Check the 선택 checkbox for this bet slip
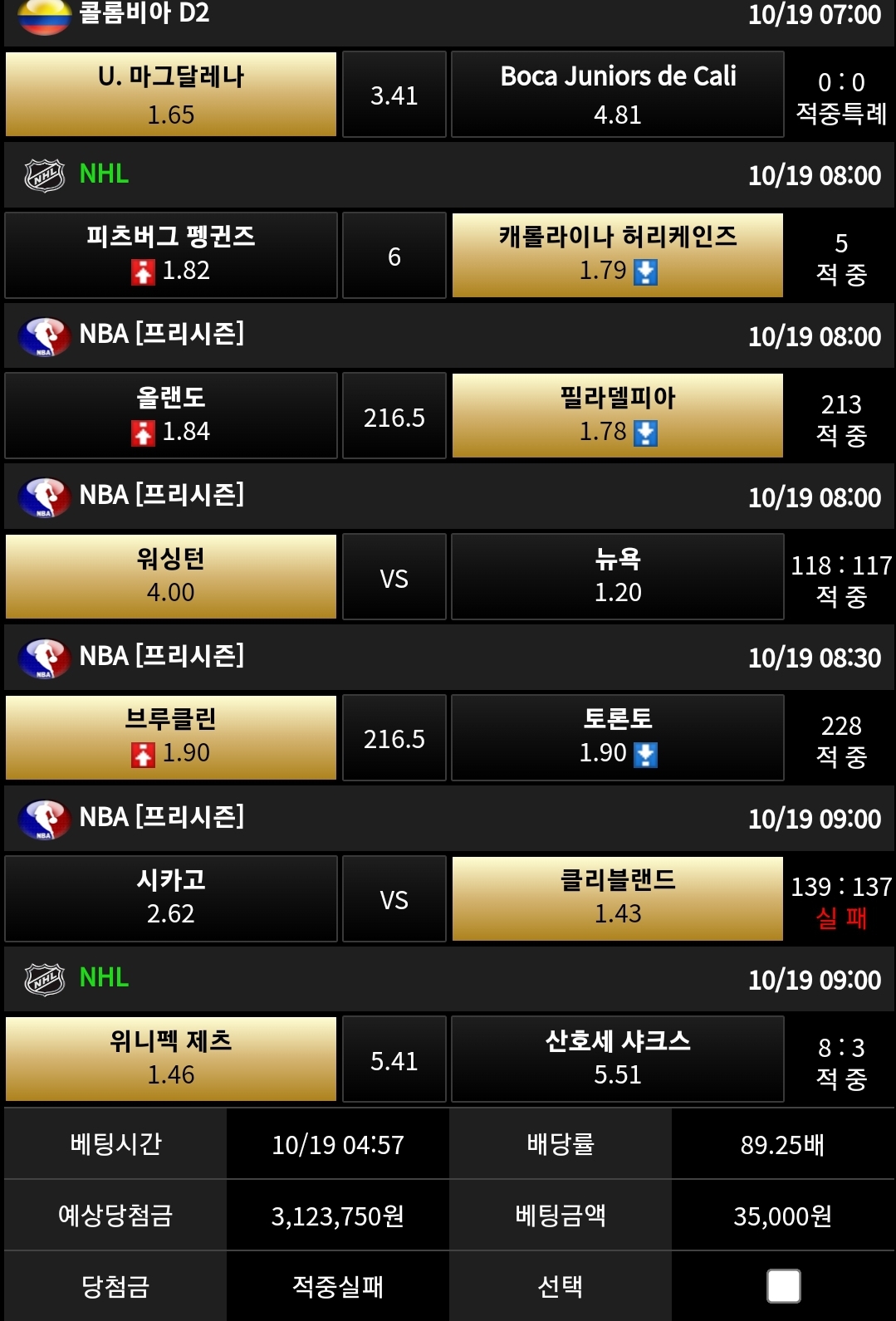 pos(783,1286)
